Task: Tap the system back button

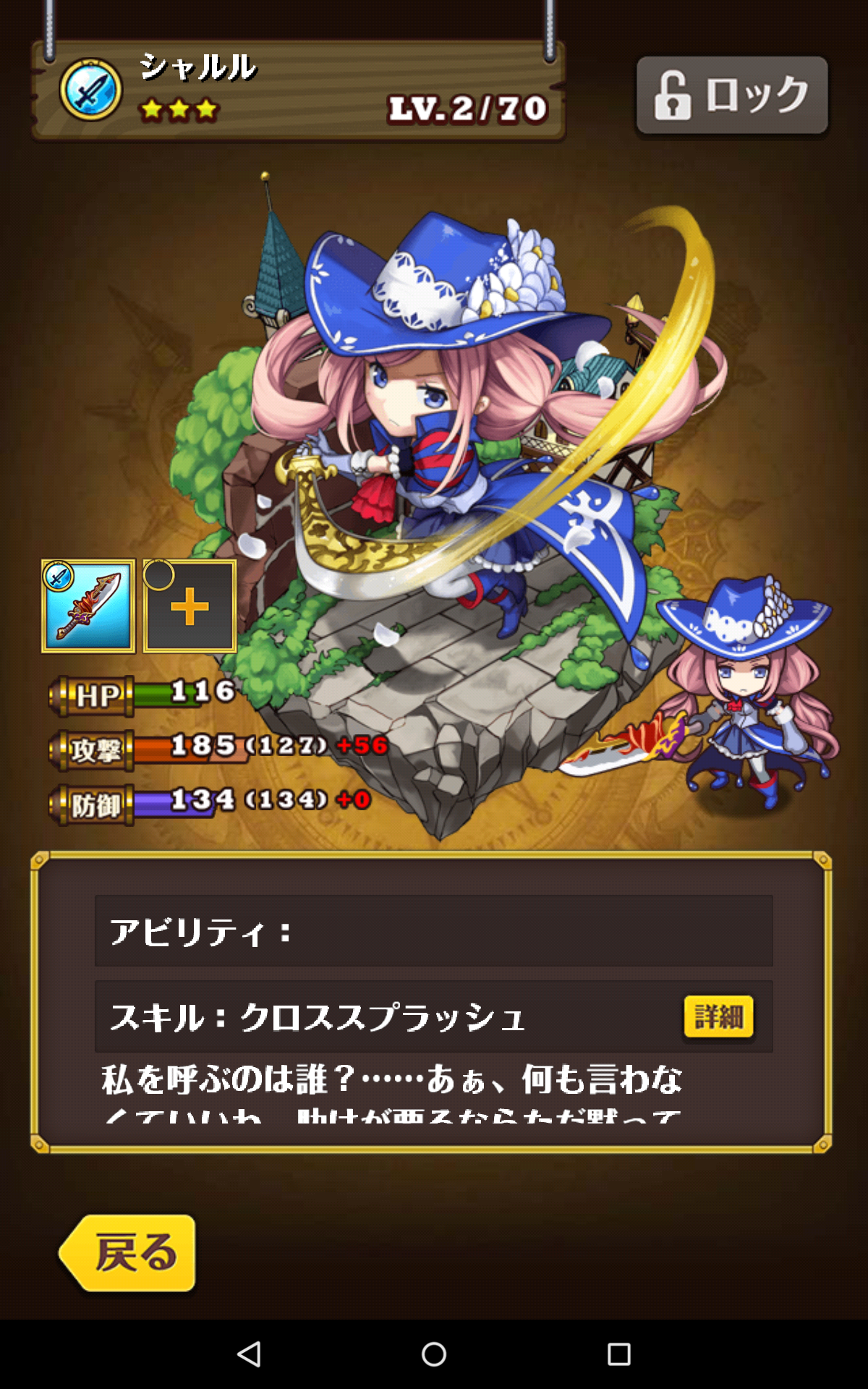Action: pyautogui.click(x=250, y=1354)
